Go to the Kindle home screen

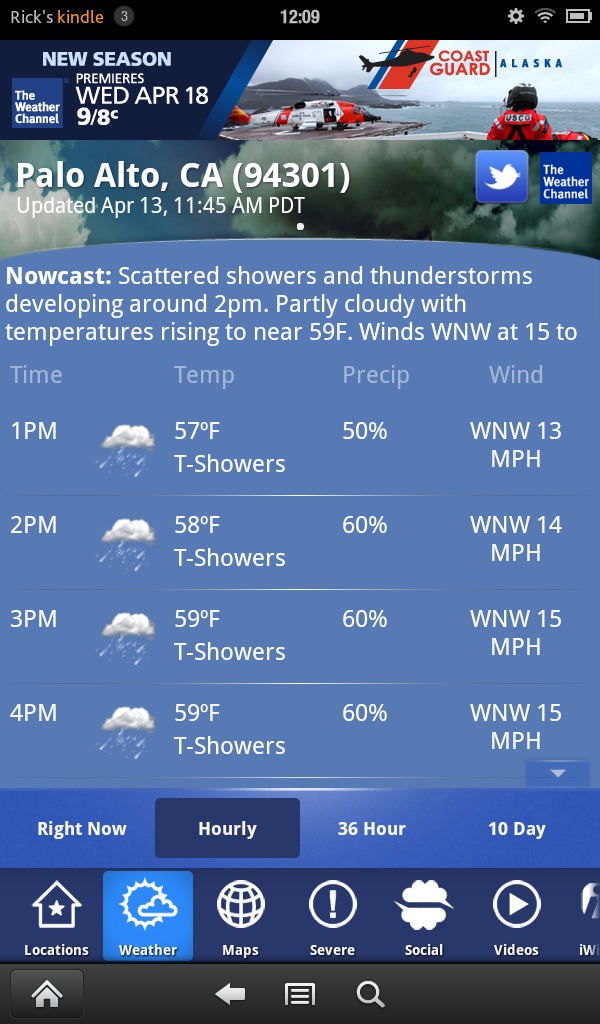click(x=47, y=994)
